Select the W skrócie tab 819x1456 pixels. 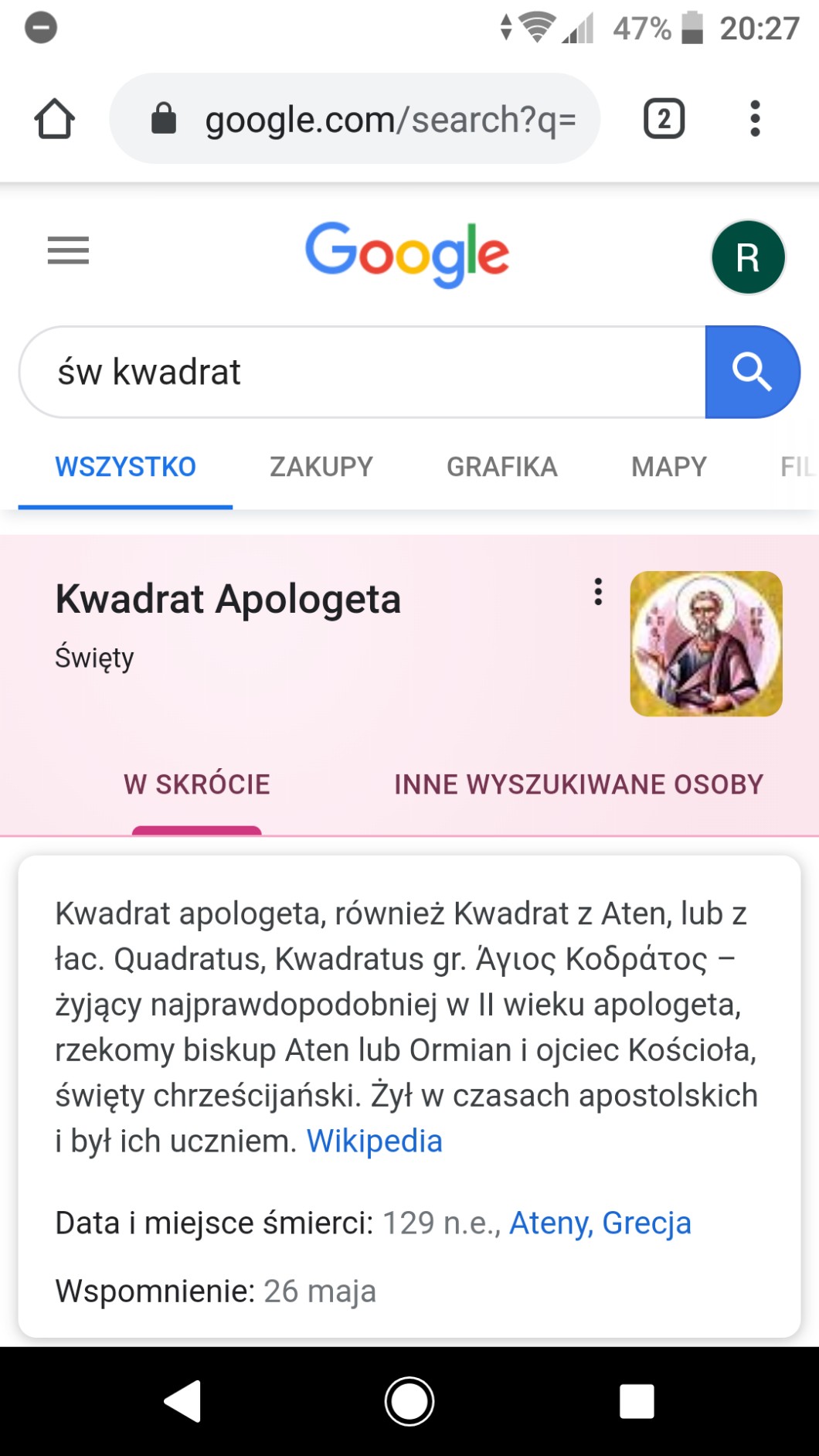click(196, 784)
